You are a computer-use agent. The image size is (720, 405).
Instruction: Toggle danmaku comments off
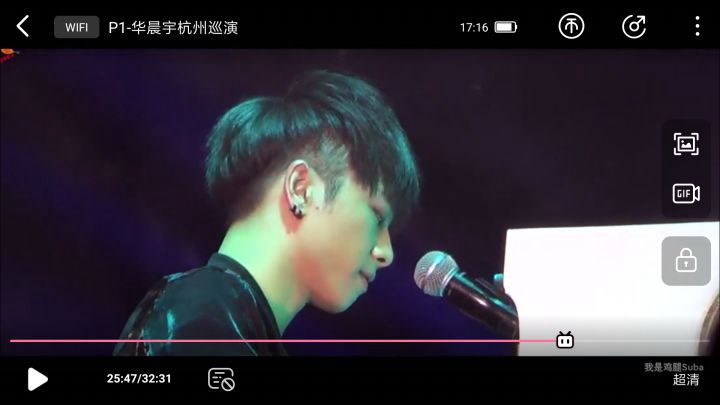(221, 379)
